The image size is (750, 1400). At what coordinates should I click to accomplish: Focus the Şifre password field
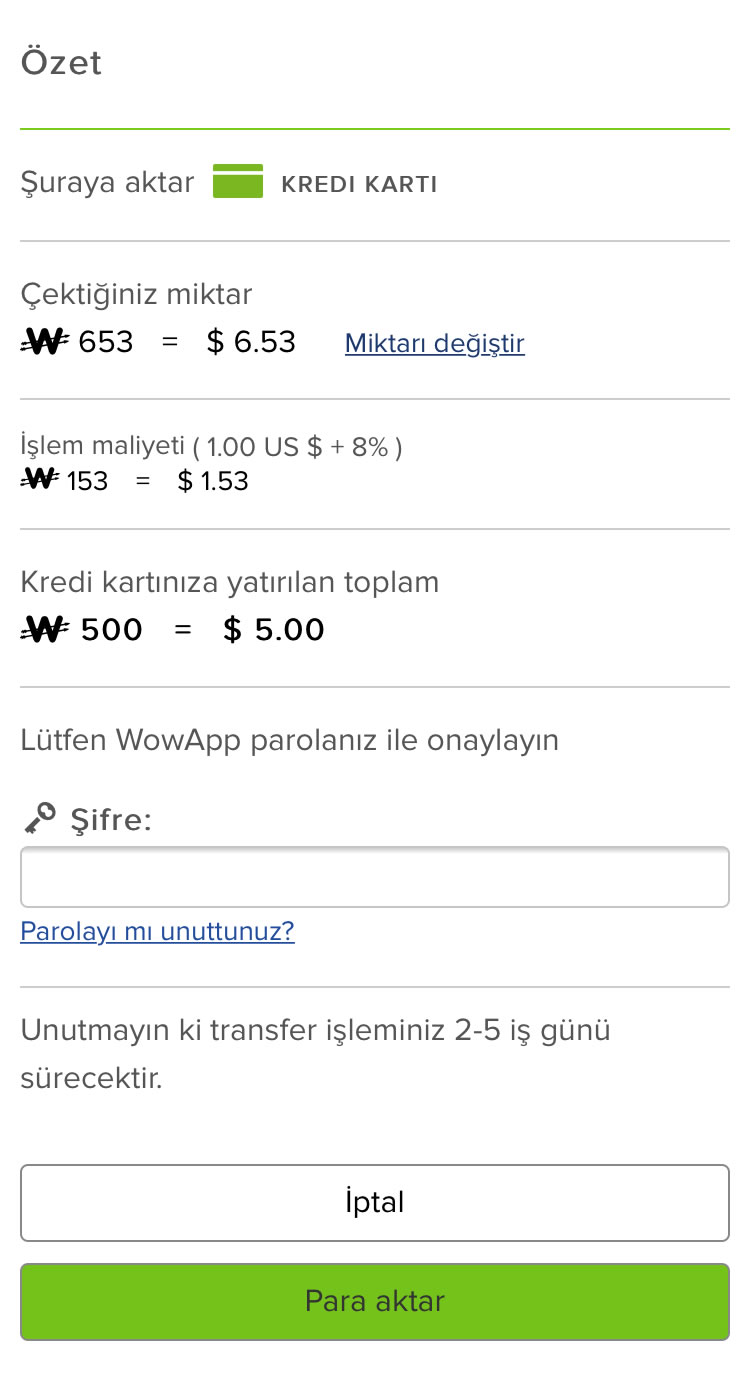pyautogui.click(x=375, y=877)
